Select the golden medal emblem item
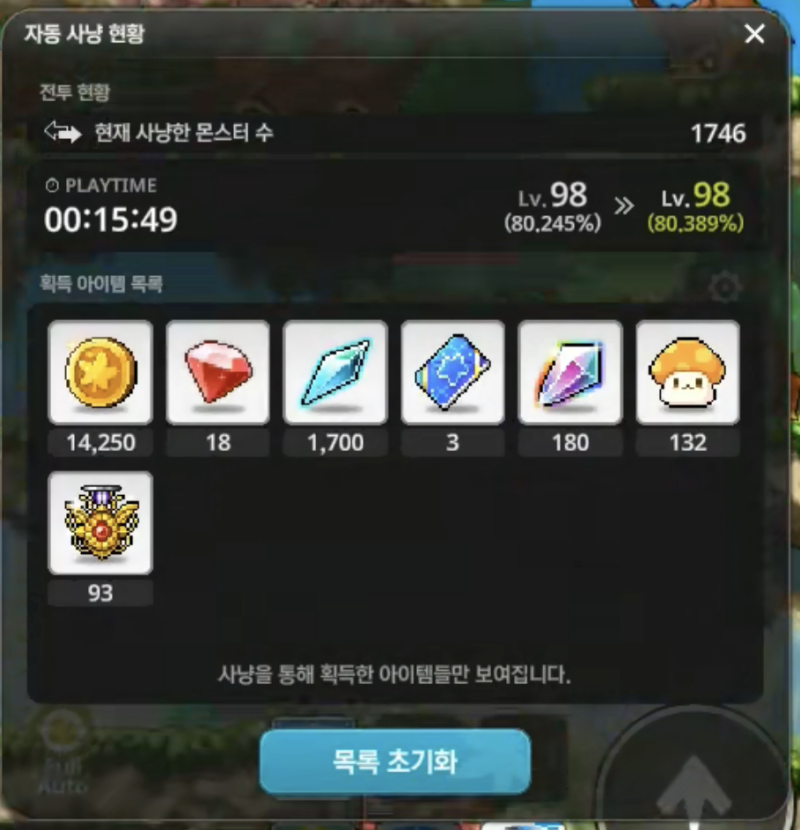This screenshot has height=830, width=800. 100,523
